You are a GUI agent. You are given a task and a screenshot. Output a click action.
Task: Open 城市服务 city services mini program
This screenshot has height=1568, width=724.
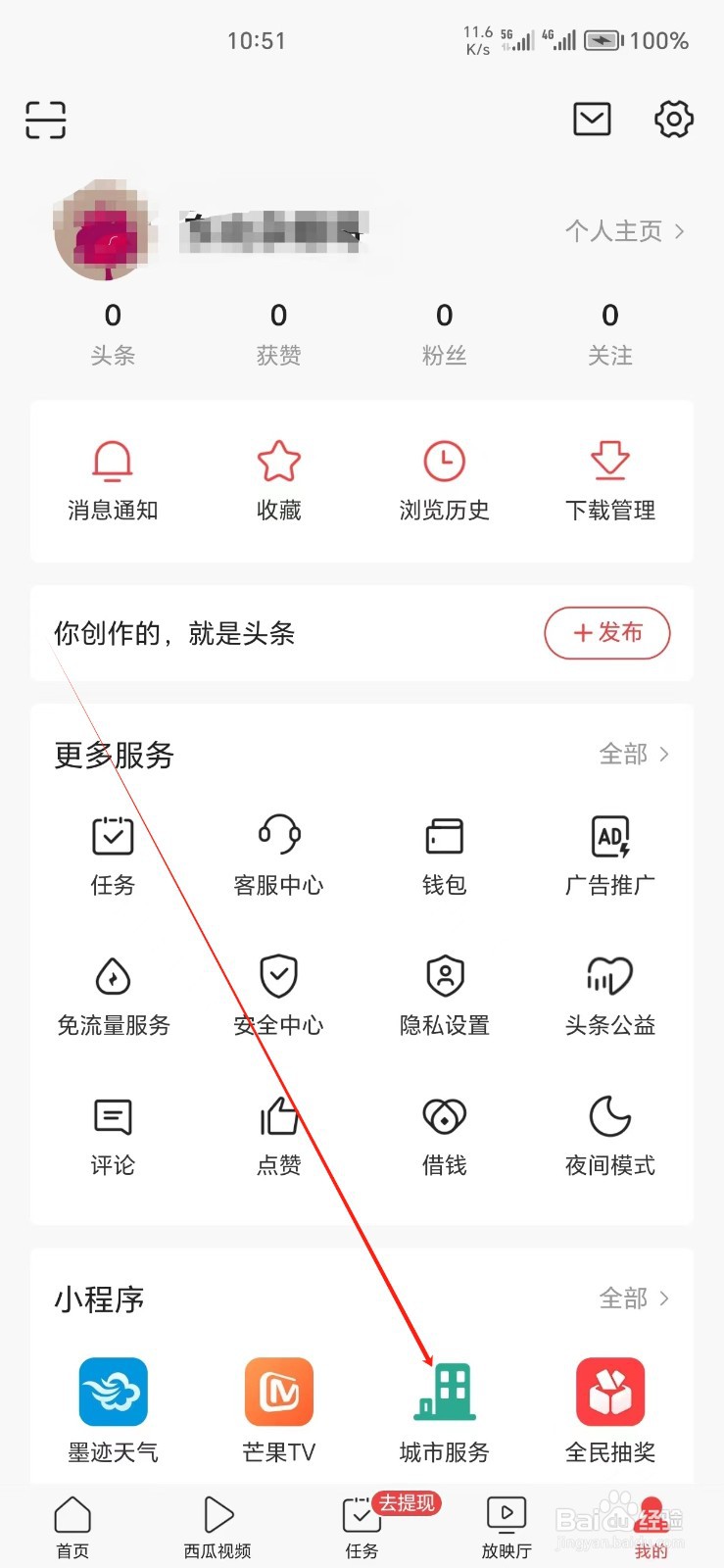tap(444, 1406)
